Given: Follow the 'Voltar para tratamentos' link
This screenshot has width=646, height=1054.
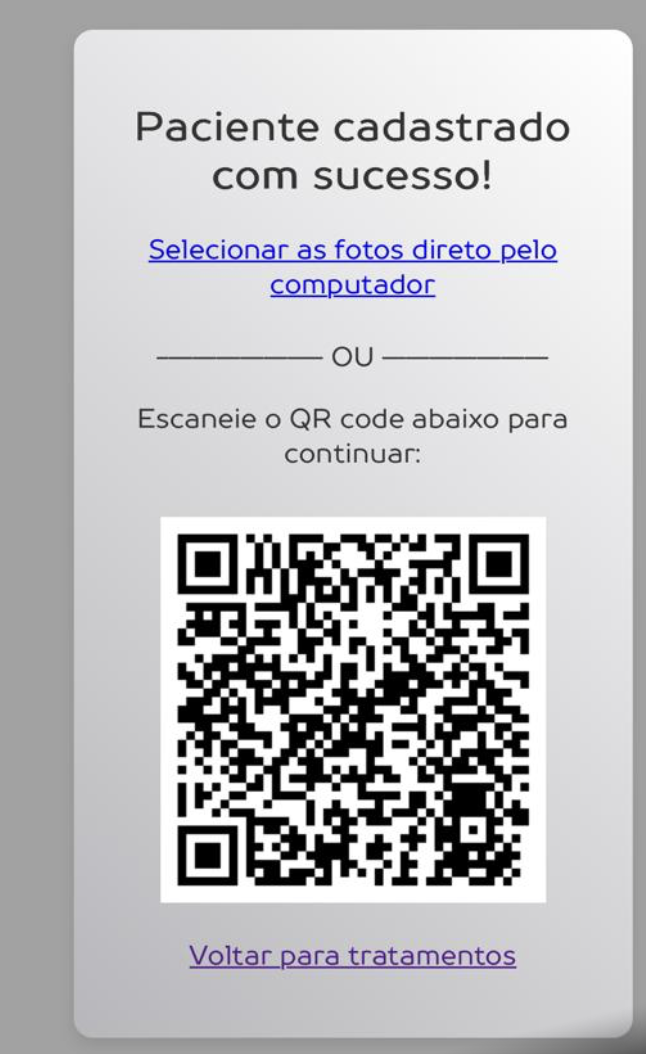Looking at the screenshot, I should (x=352, y=955).
